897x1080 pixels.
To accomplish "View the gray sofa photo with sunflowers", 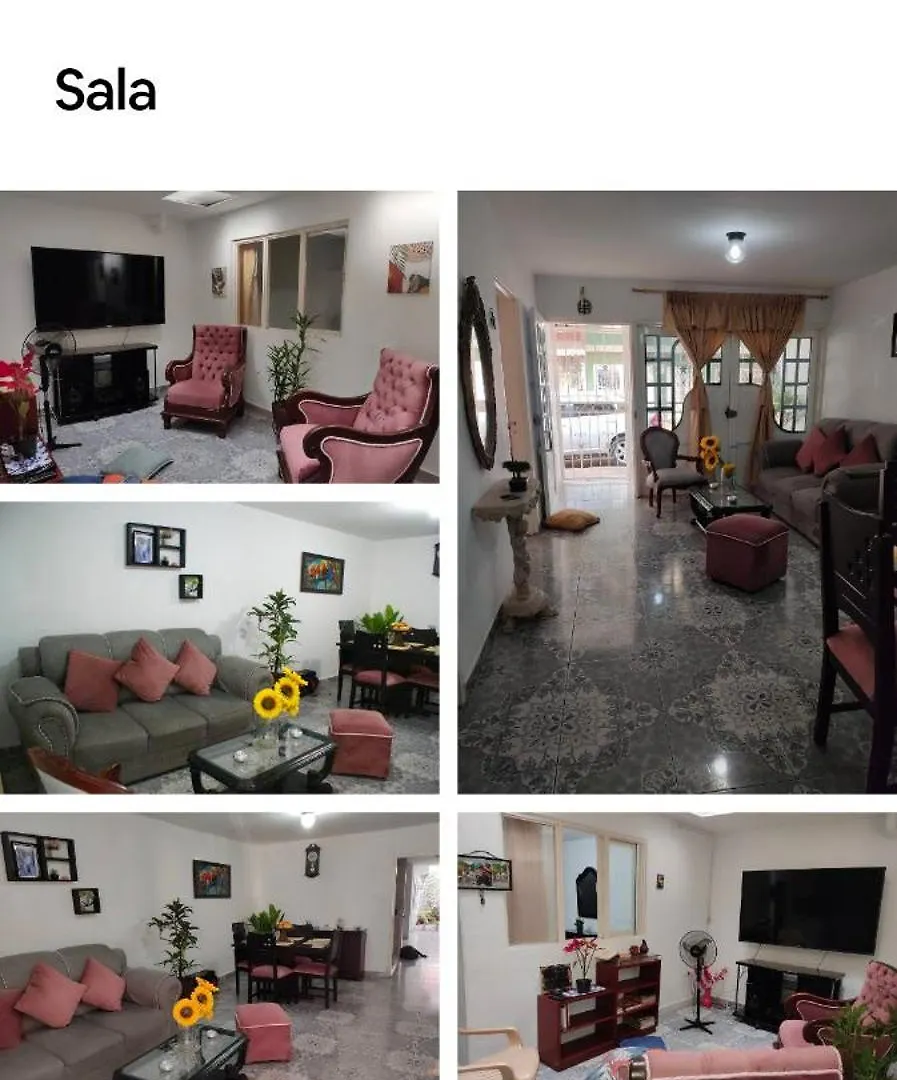I will tap(219, 648).
